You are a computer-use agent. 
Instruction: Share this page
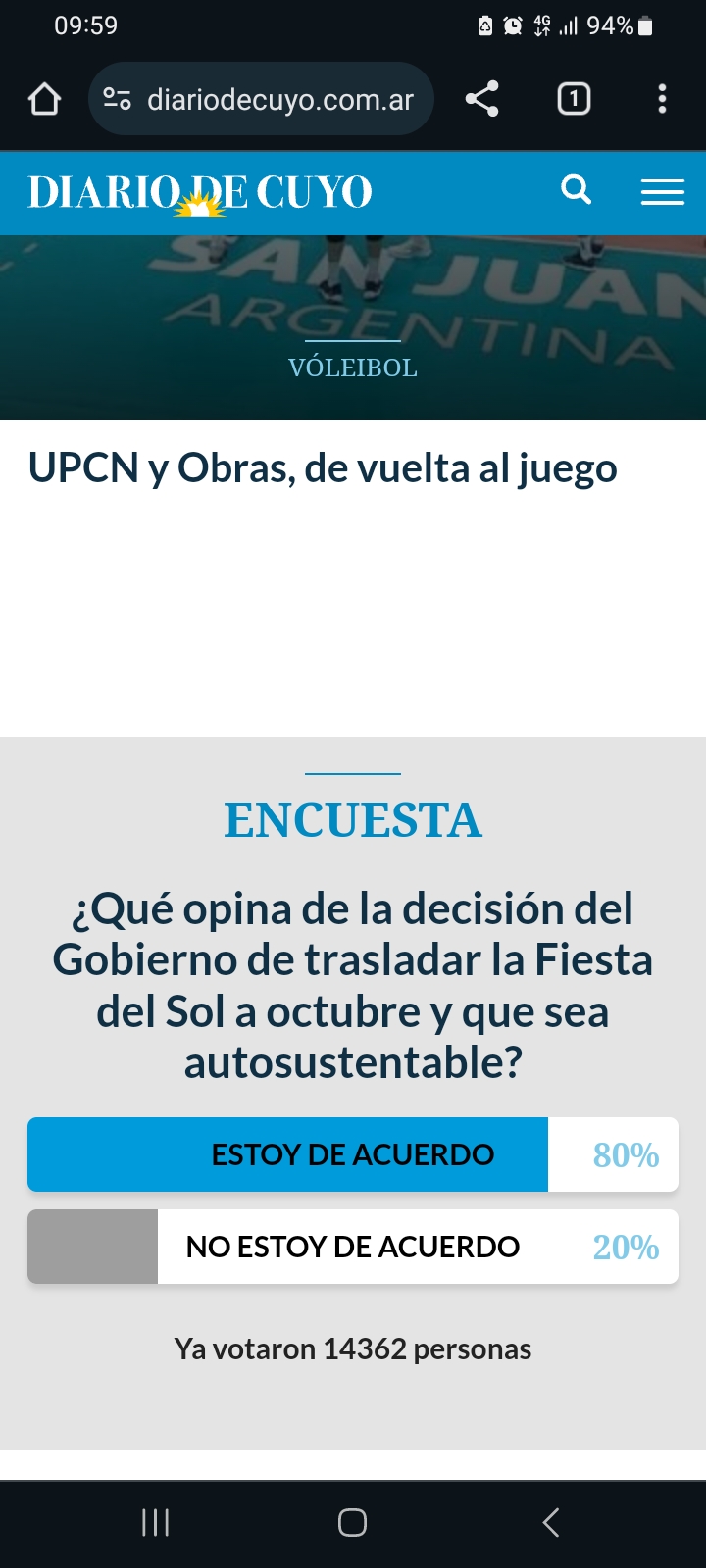(481, 99)
